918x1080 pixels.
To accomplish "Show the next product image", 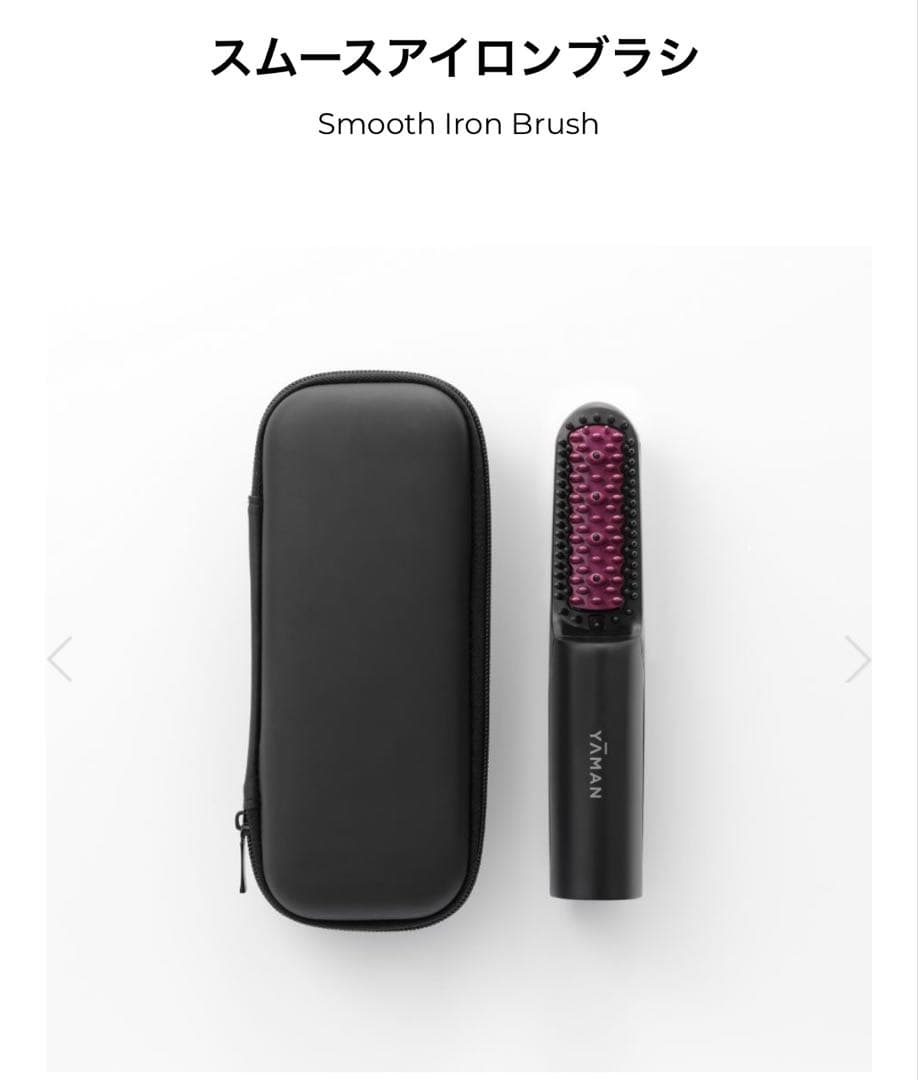I will [857, 660].
